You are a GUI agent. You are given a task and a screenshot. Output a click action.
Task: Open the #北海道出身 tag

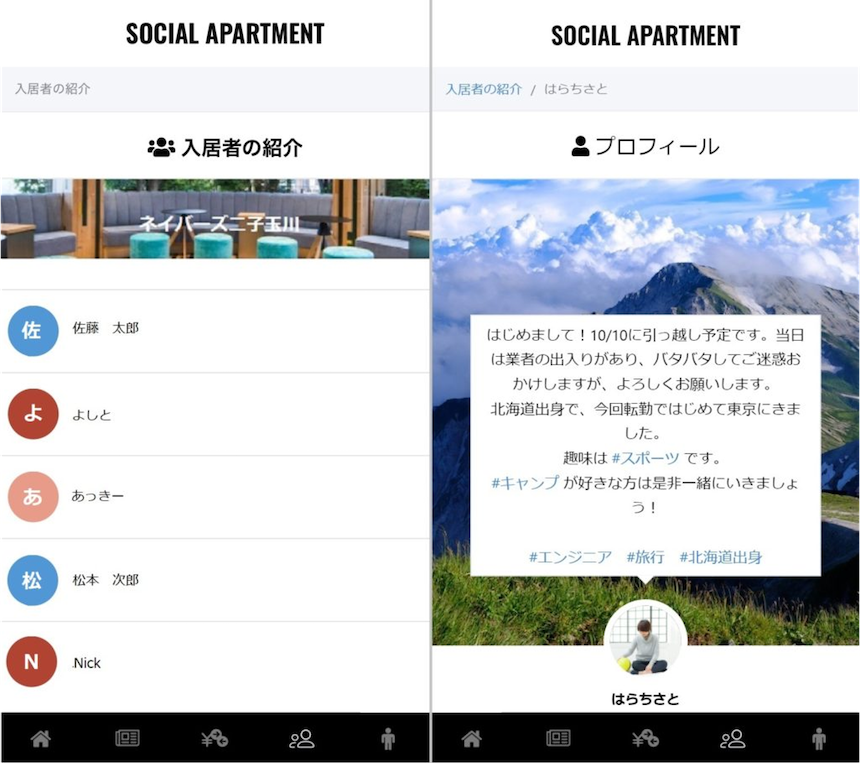point(721,557)
